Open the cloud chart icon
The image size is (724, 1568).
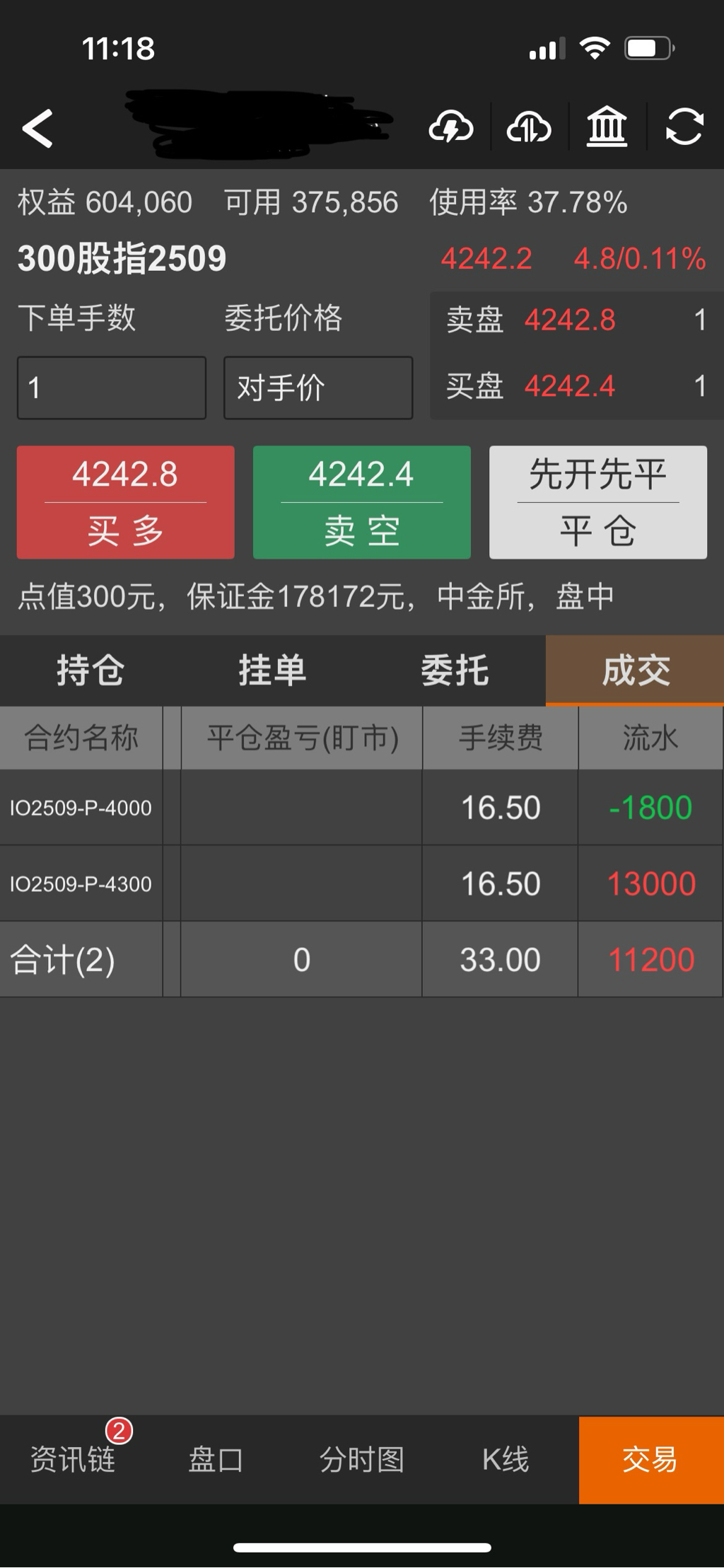[x=529, y=128]
